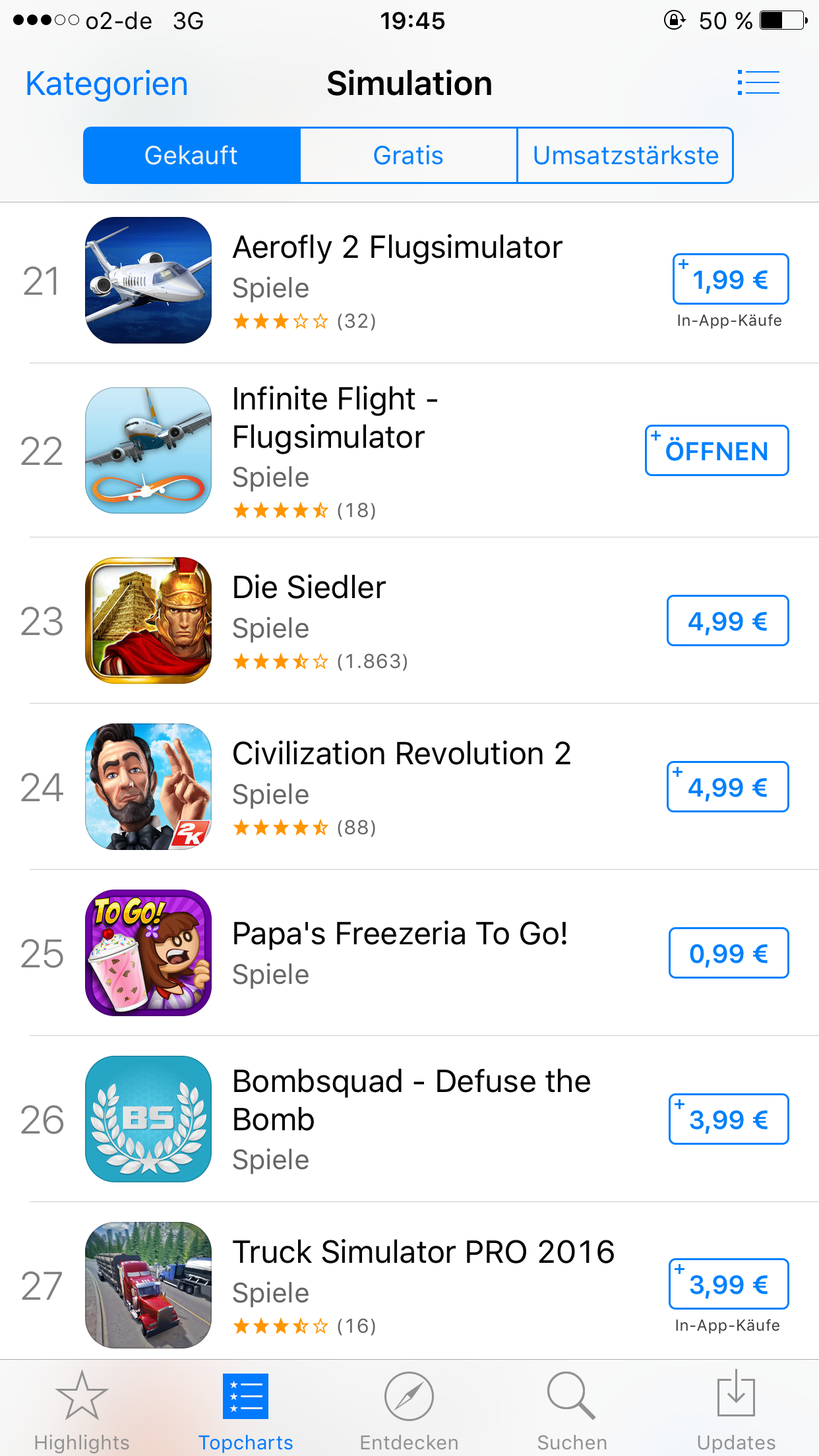This screenshot has width=819, height=1456.
Task: Select the Gekauft segment
Action: point(191,156)
